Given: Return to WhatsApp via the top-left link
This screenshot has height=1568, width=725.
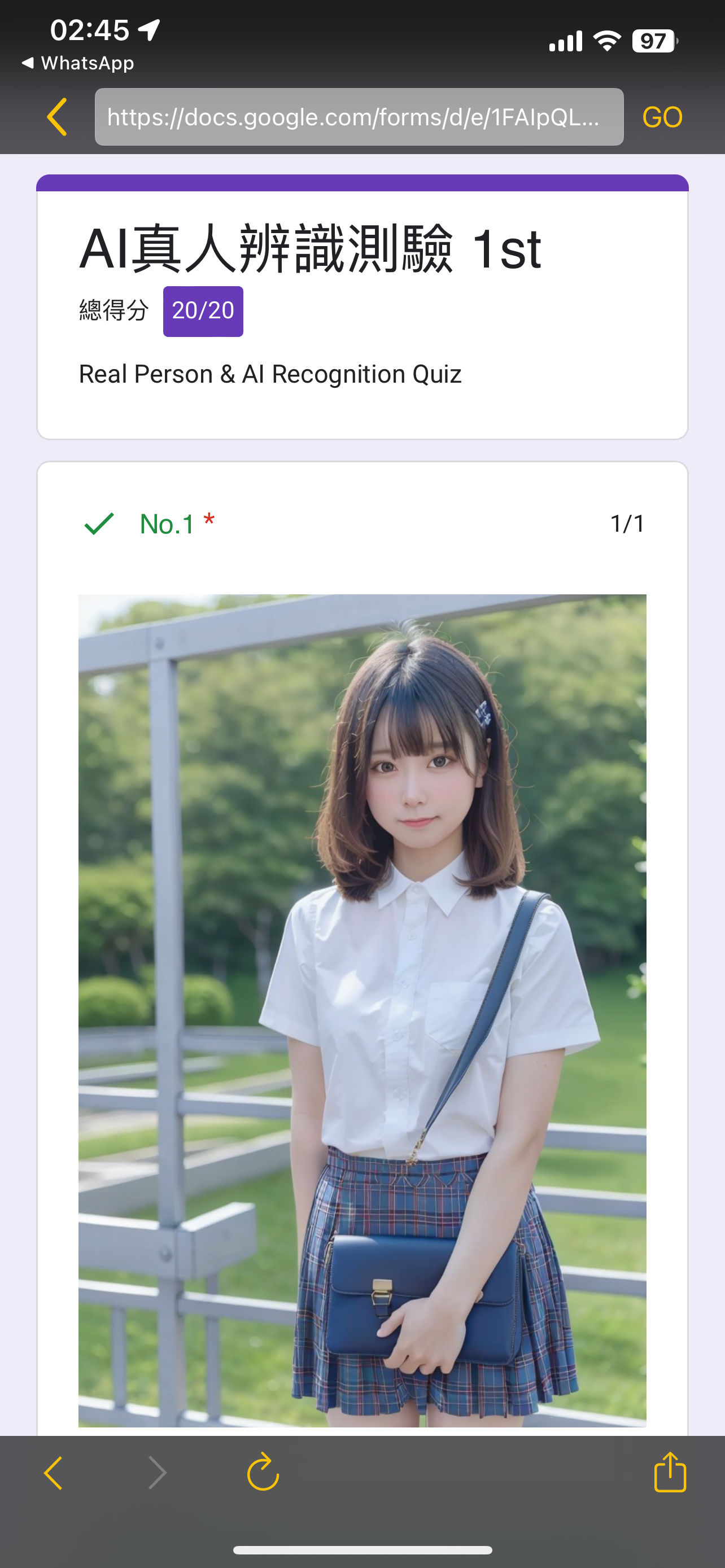Looking at the screenshot, I should (78, 63).
